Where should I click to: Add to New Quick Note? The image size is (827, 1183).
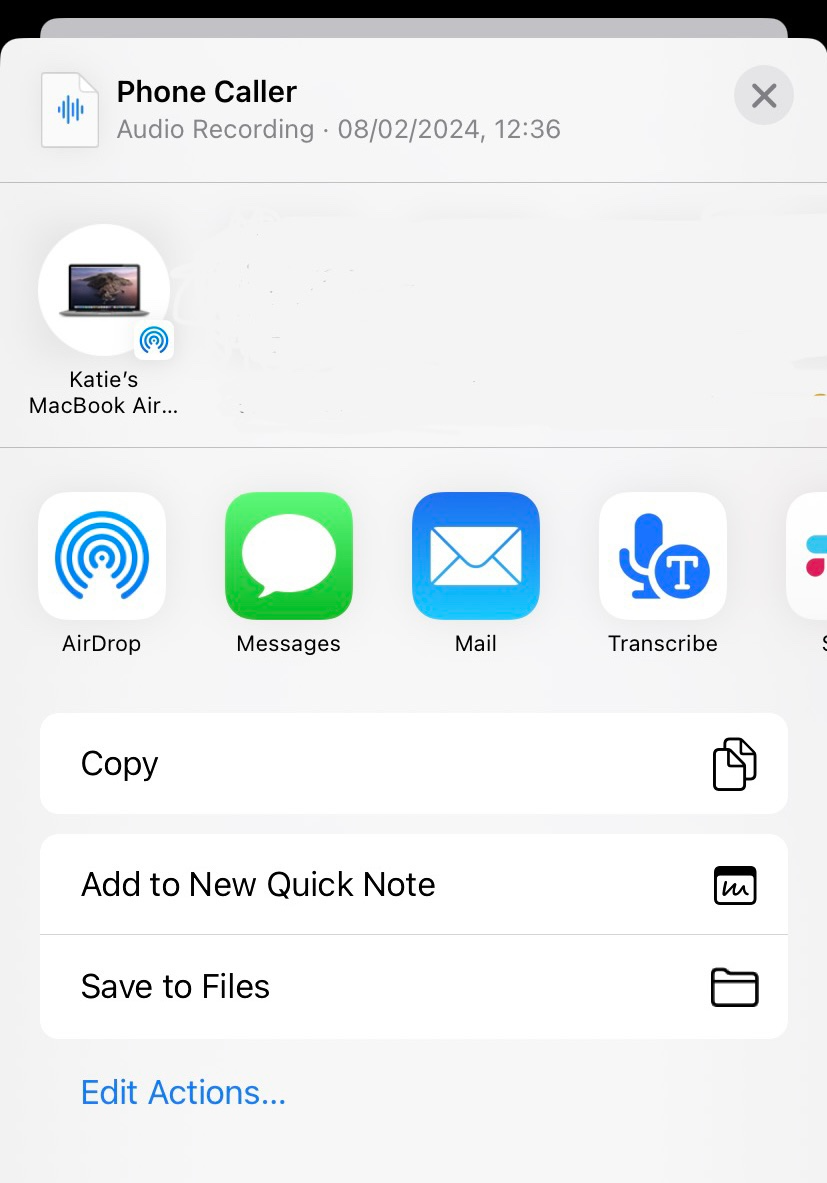click(x=414, y=885)
